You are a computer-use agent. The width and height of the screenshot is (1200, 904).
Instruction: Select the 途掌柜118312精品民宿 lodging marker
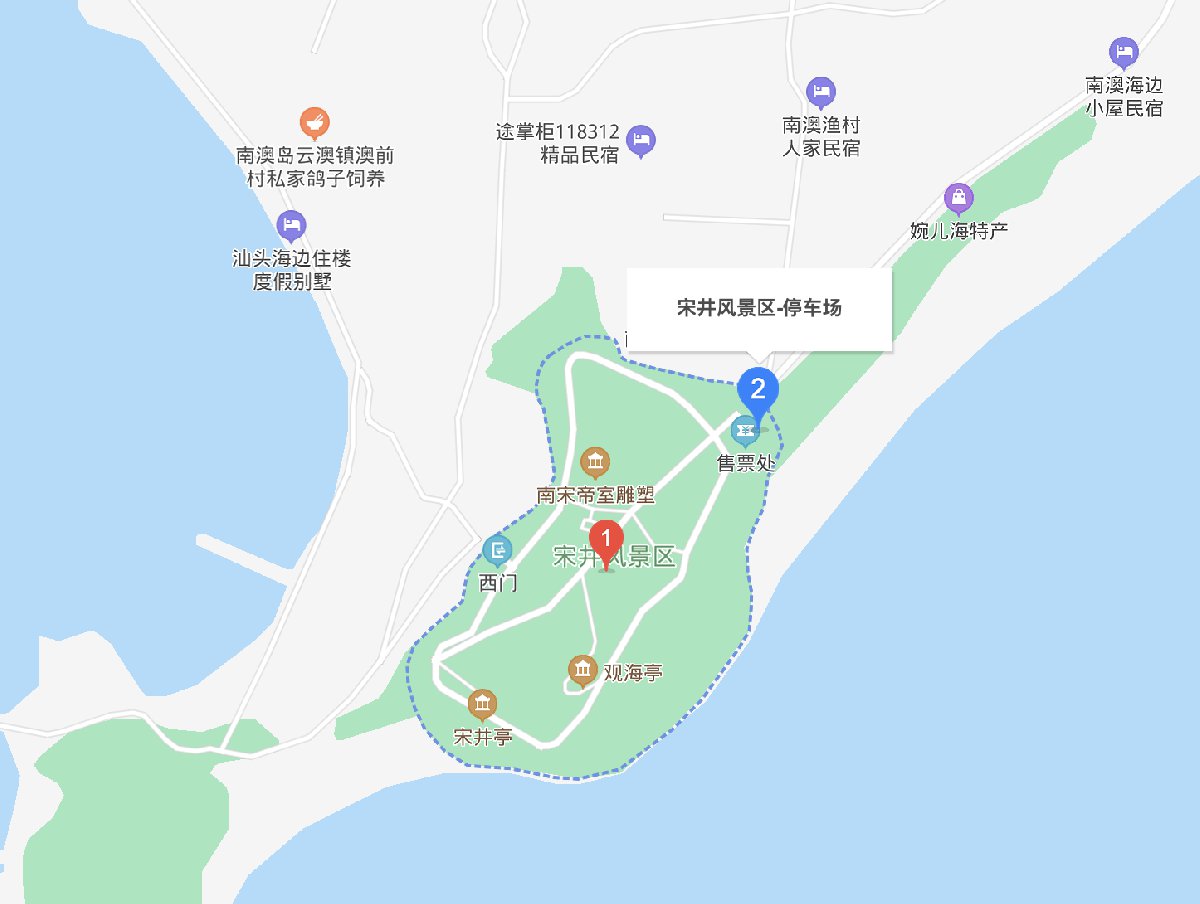[642, 142]
